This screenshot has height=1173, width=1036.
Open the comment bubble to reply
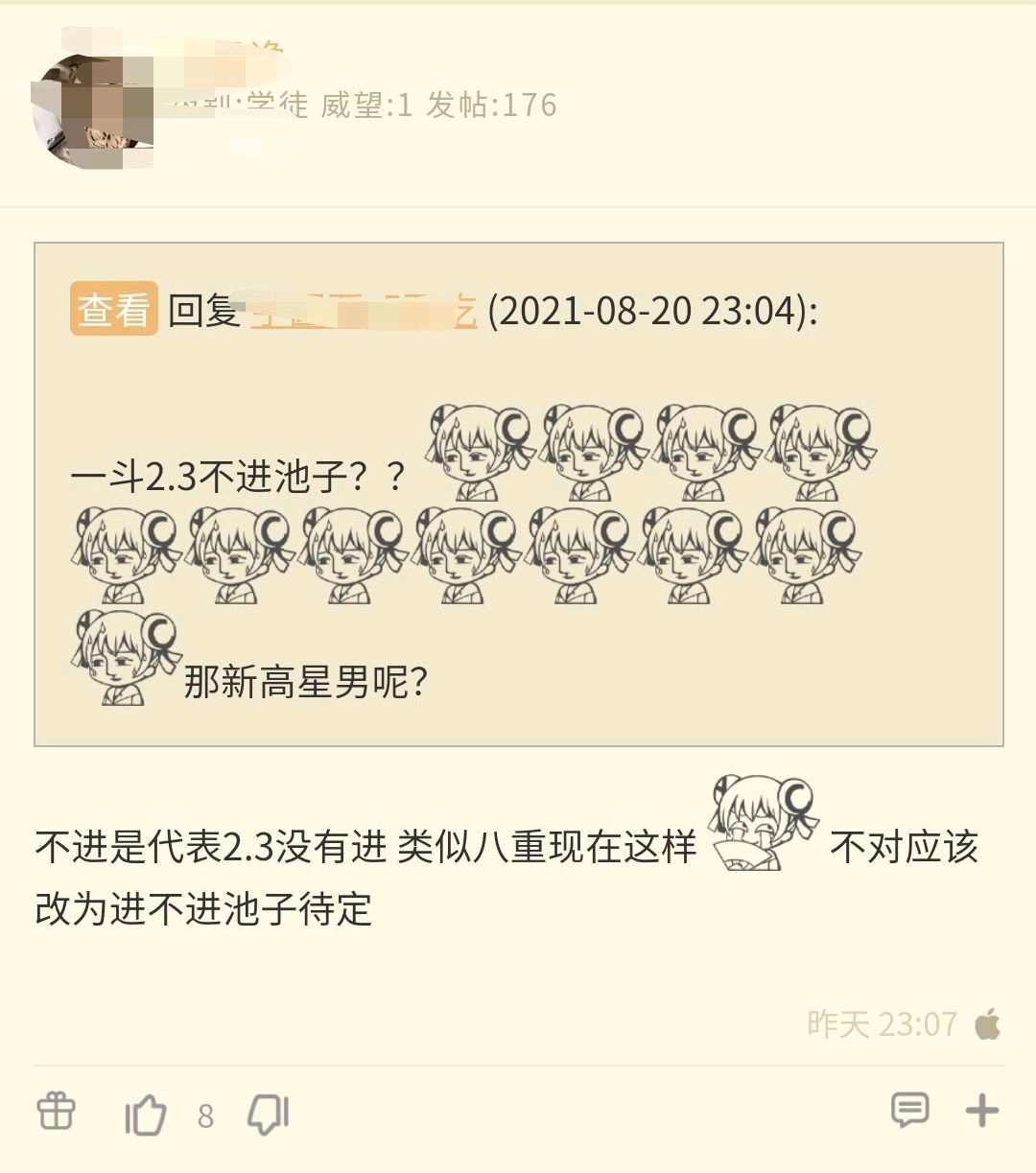point(909,1111)
